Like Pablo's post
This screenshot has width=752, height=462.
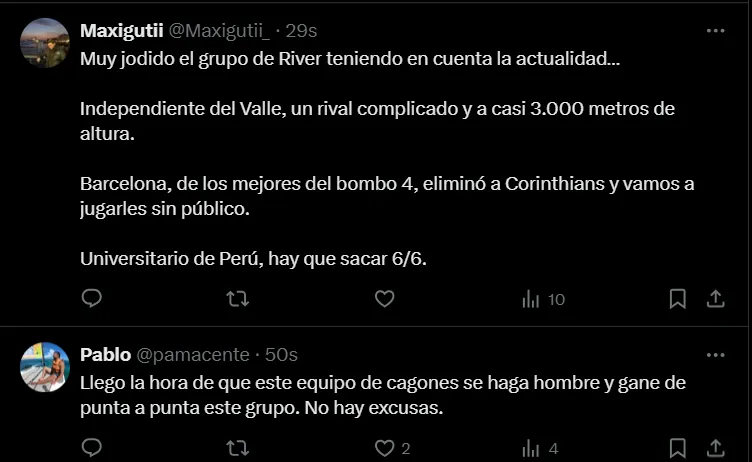(384, 448)
